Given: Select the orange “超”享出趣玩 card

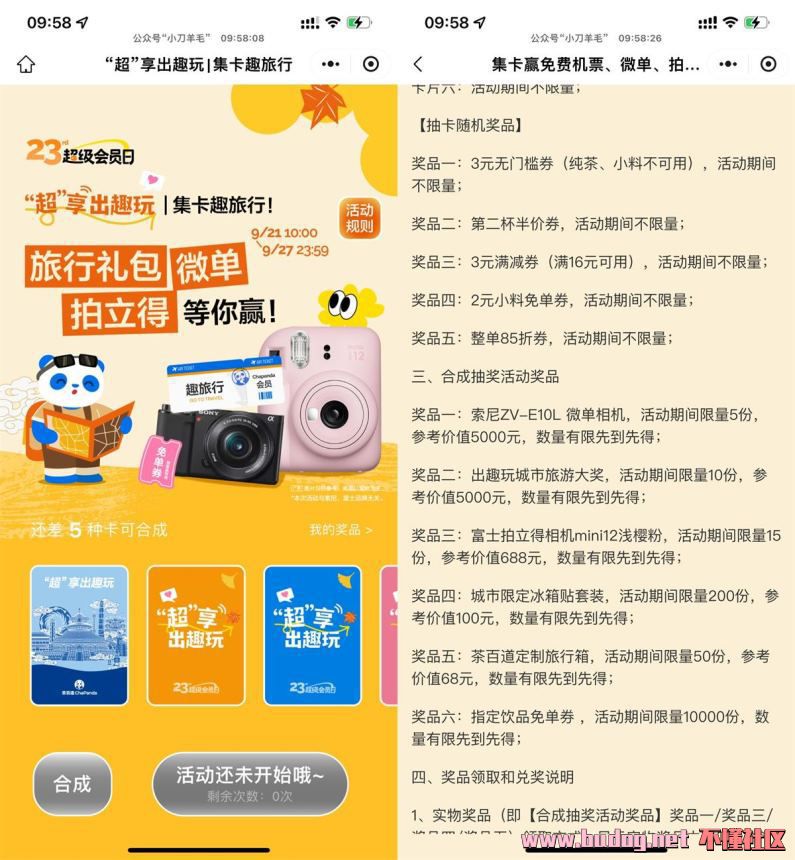Looking at the screenshot, I should [195, 635].
